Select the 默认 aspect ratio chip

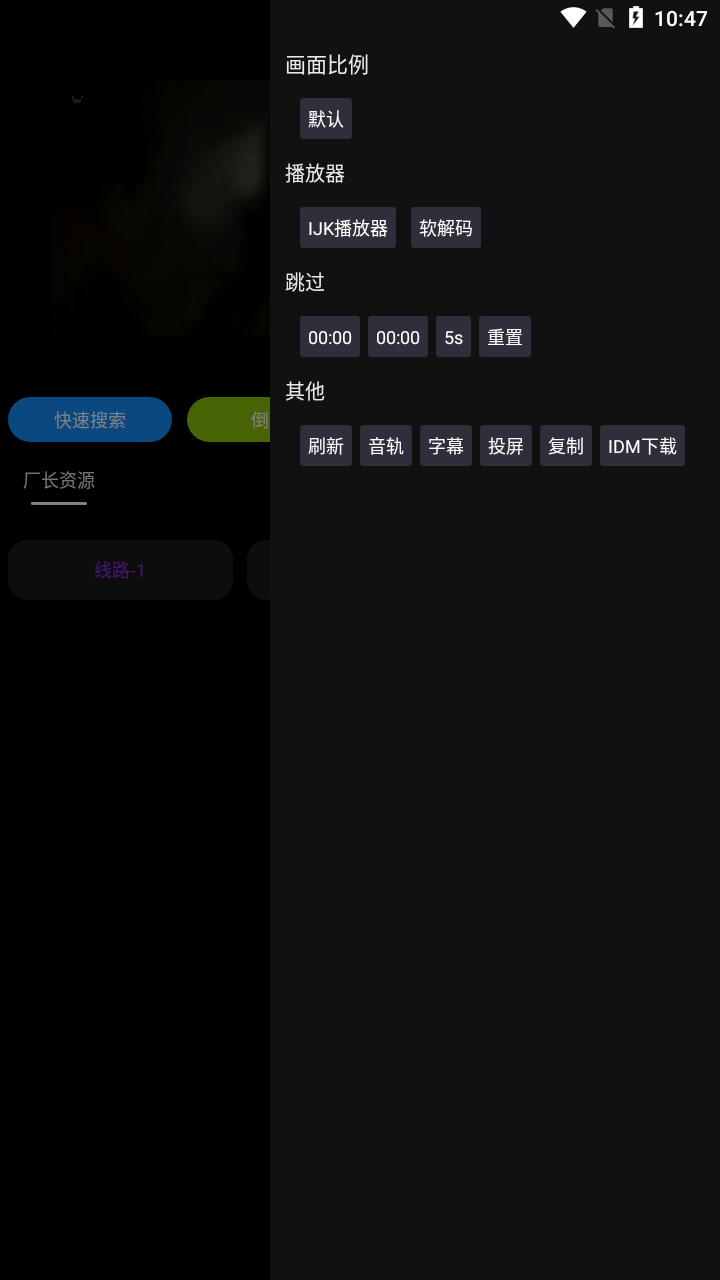(326, 119)
